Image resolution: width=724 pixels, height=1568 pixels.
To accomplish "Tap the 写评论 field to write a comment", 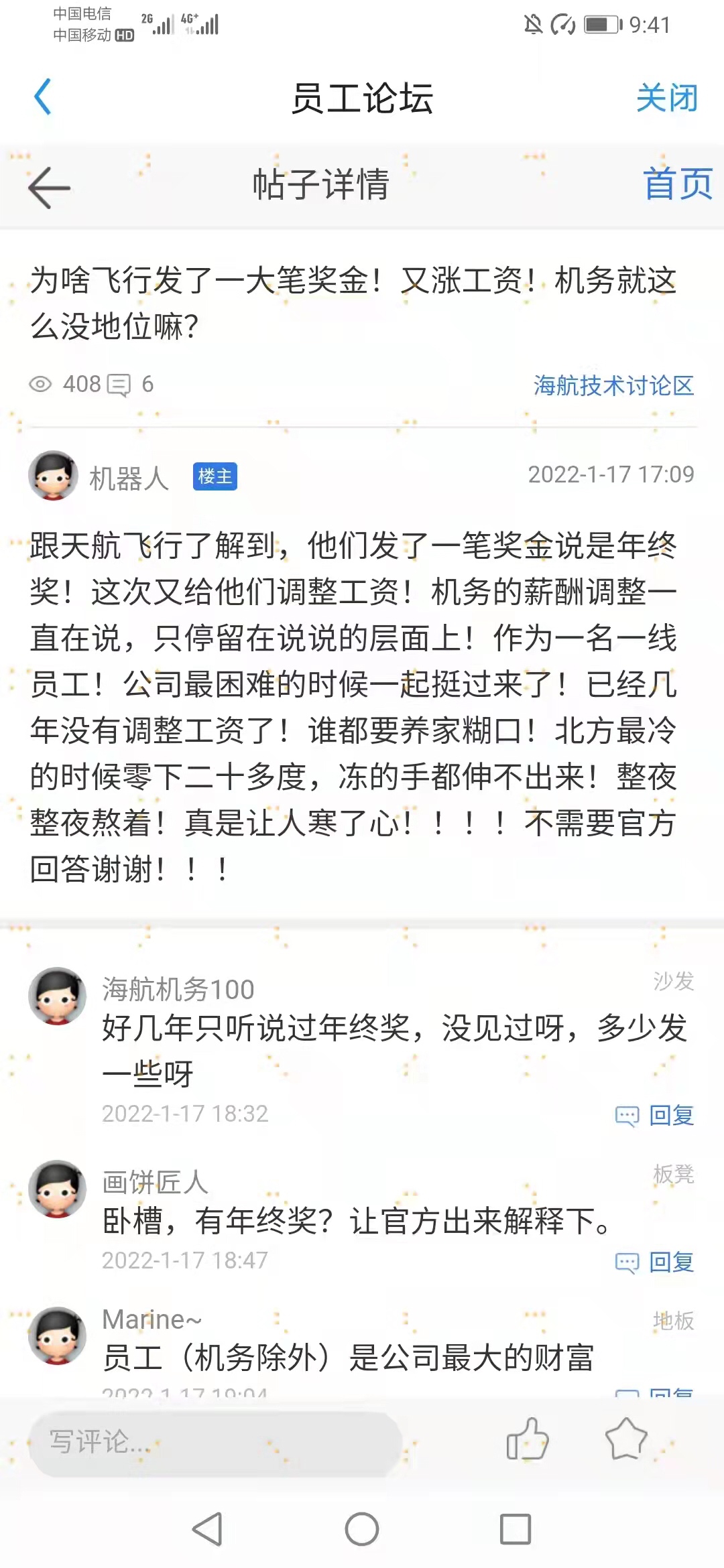I will [215, 1442].
